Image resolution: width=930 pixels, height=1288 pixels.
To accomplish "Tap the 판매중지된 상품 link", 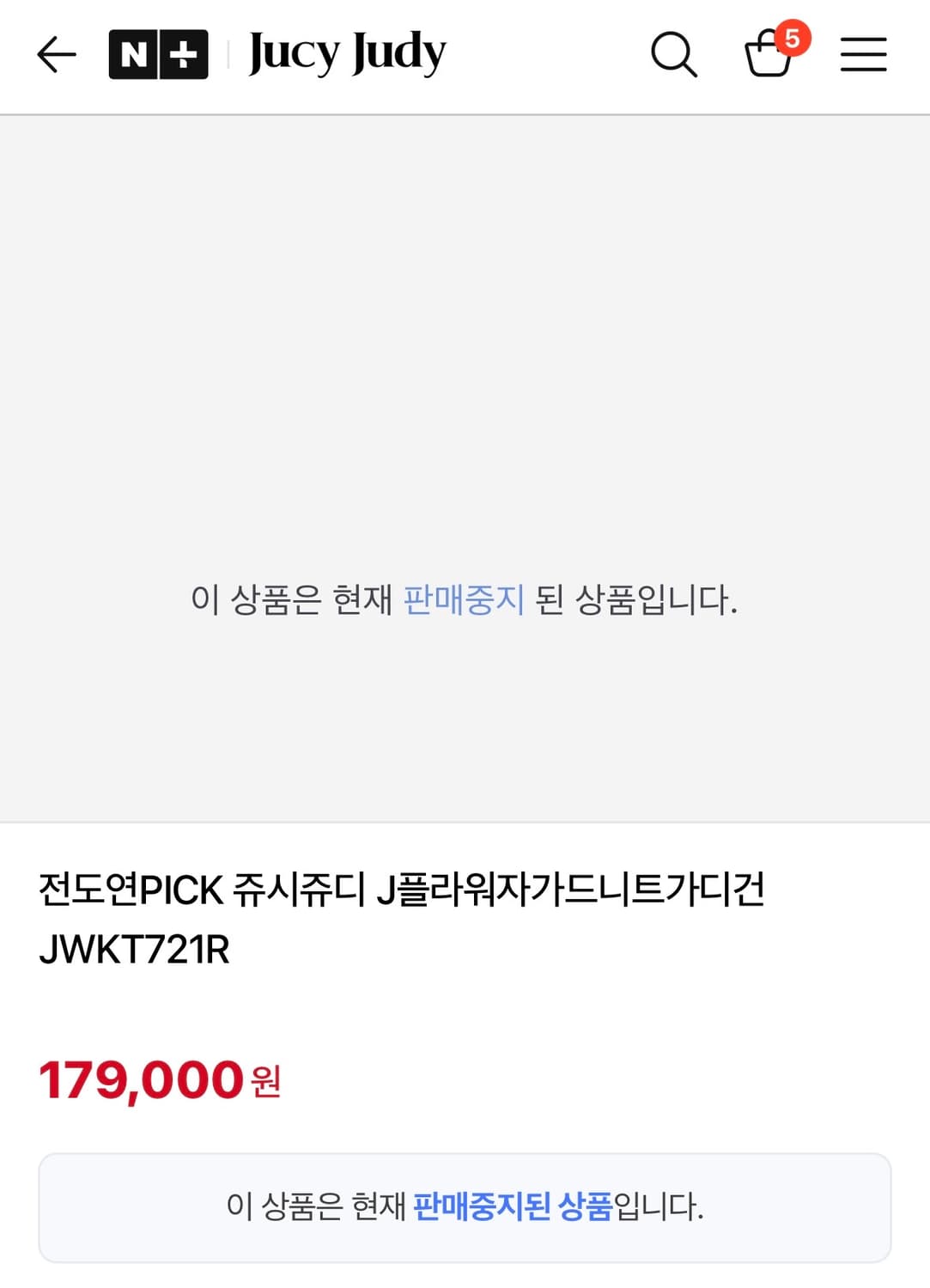I will point(514,1206).
